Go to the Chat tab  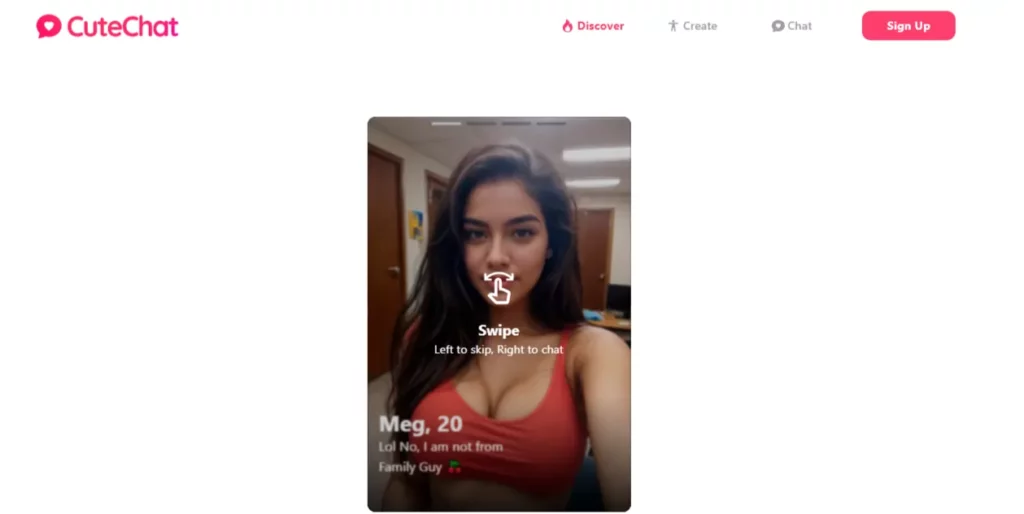[x=791, y=26]
